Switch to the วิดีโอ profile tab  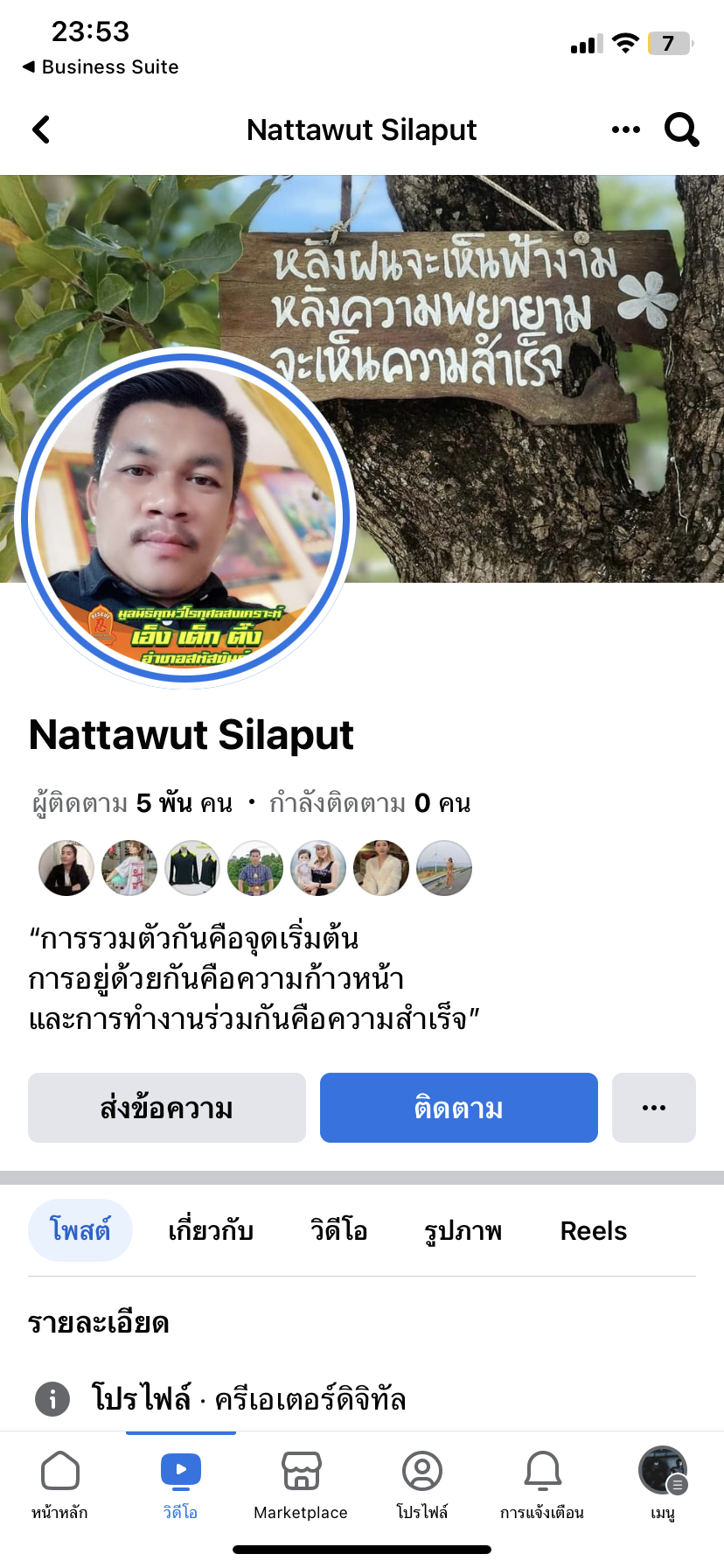point(338,1230)
